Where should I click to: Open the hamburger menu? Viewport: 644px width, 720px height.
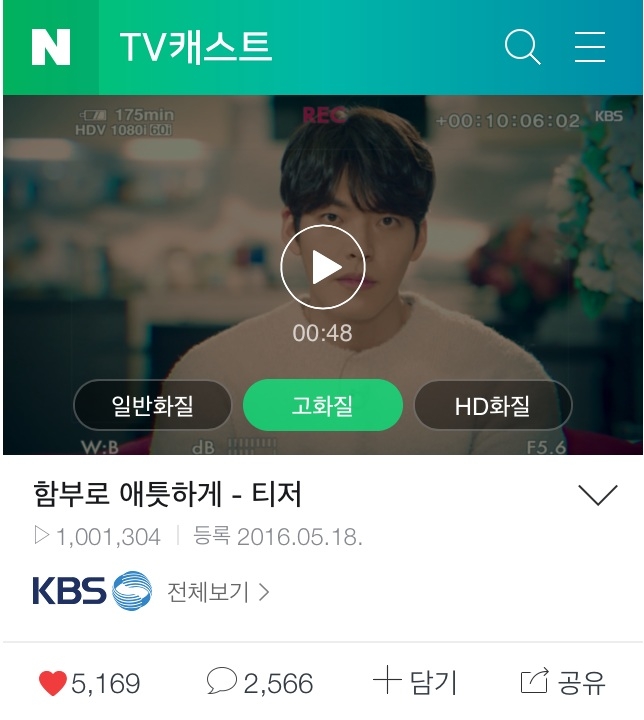[590, 47]
